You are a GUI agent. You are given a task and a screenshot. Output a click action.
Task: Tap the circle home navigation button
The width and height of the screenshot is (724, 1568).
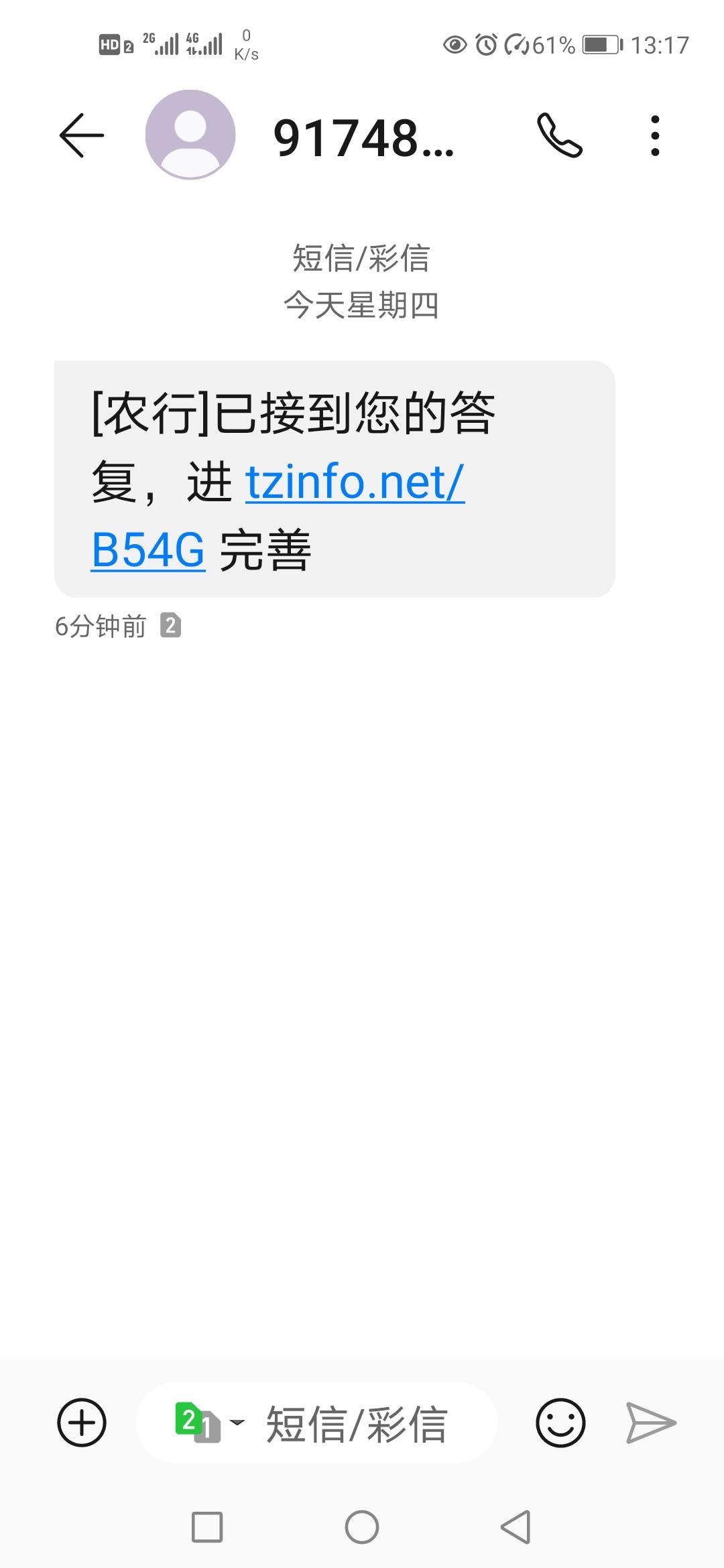[x=362, y=1526]
